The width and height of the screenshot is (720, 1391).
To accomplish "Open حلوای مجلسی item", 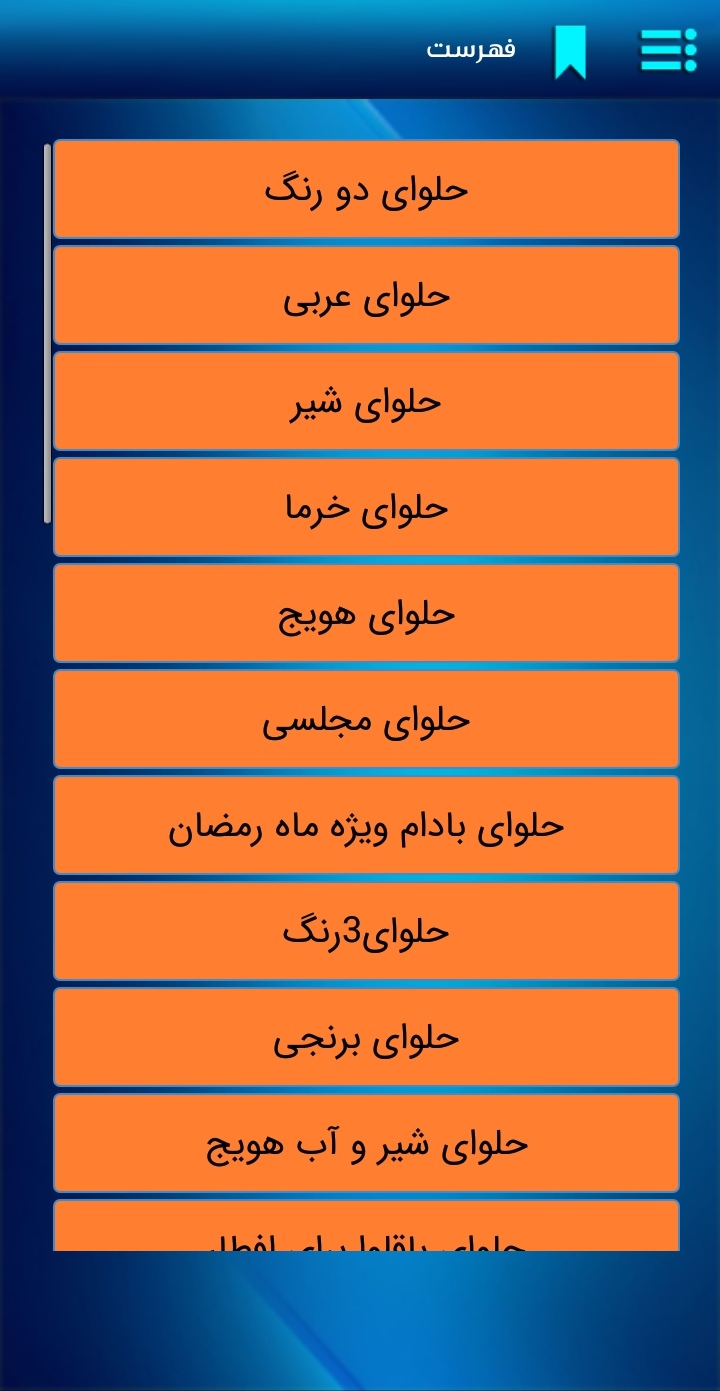I will [x=366, y=719].
